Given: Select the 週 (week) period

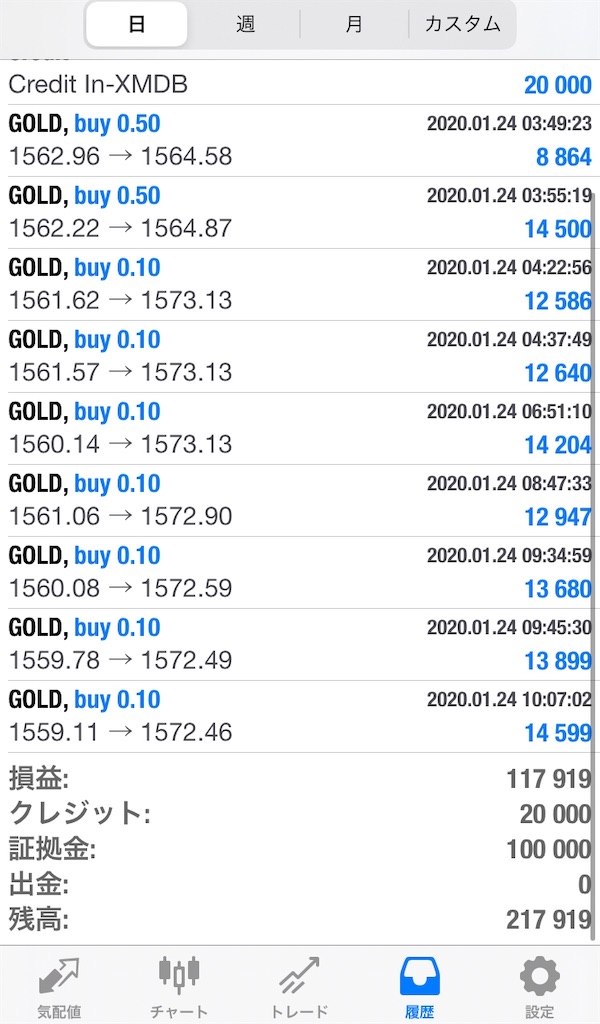Looking at the screenshot, I should pyautogui.click(x=245, y=25).
